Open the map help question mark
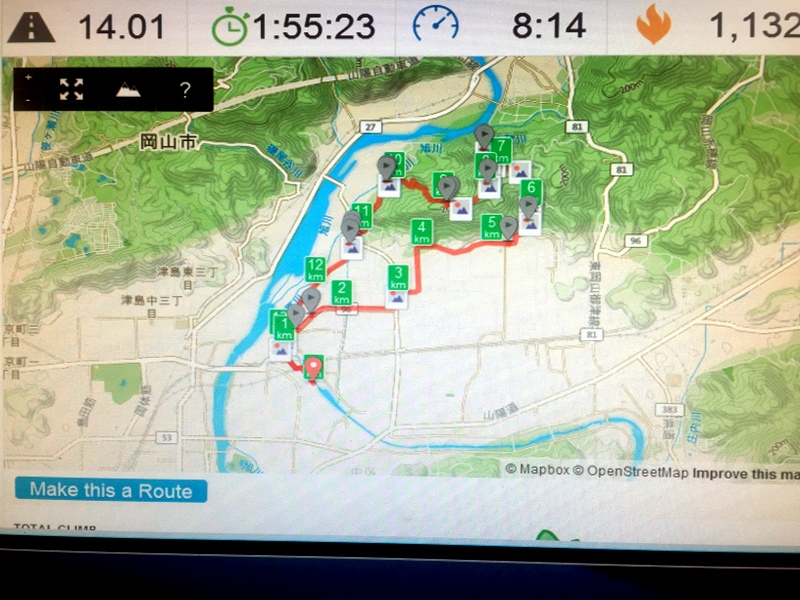Screen dimensions: 800x600 [x=185, y=90]
